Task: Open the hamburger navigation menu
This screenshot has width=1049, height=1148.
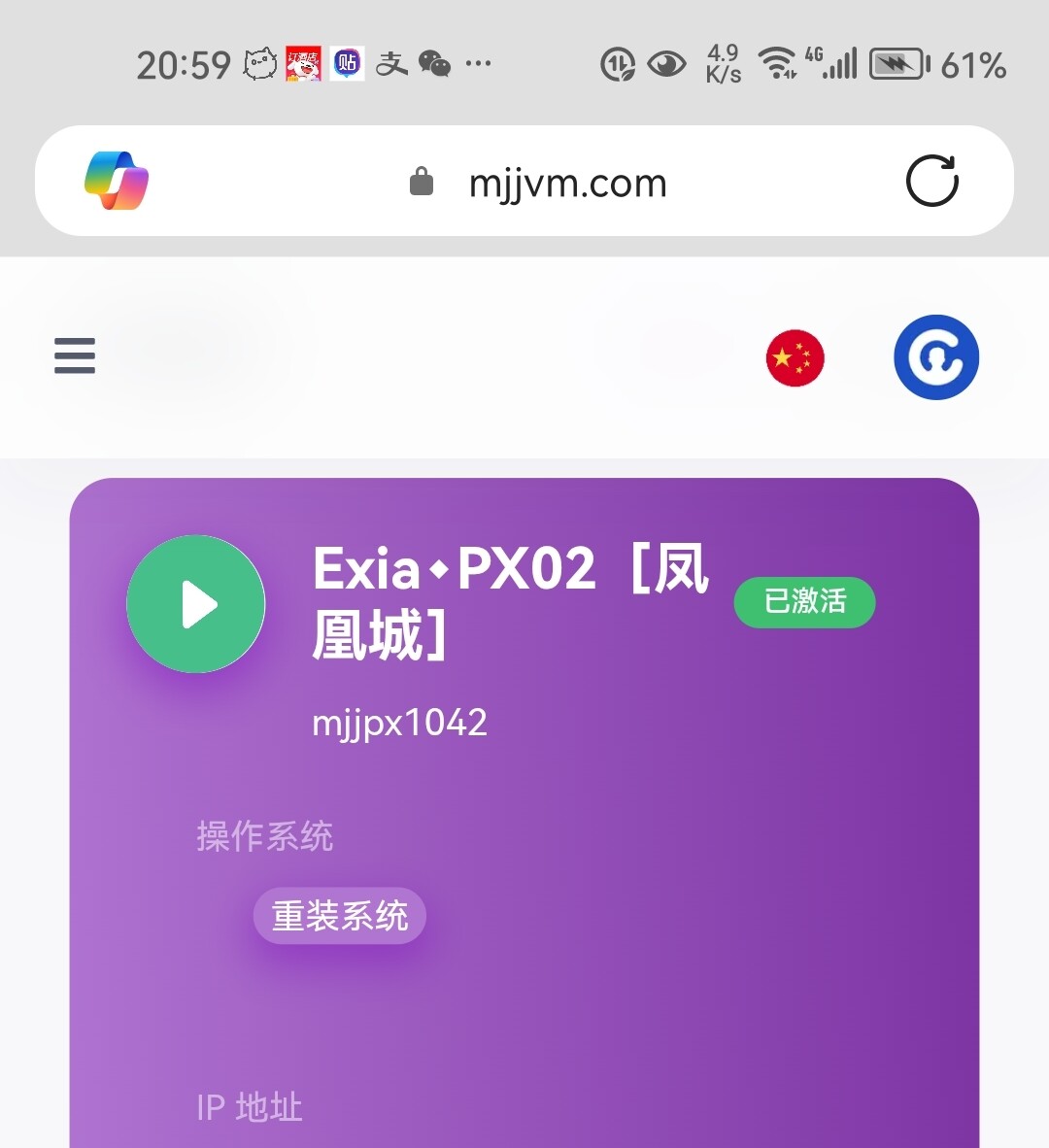Action: [x=75, y=355]
